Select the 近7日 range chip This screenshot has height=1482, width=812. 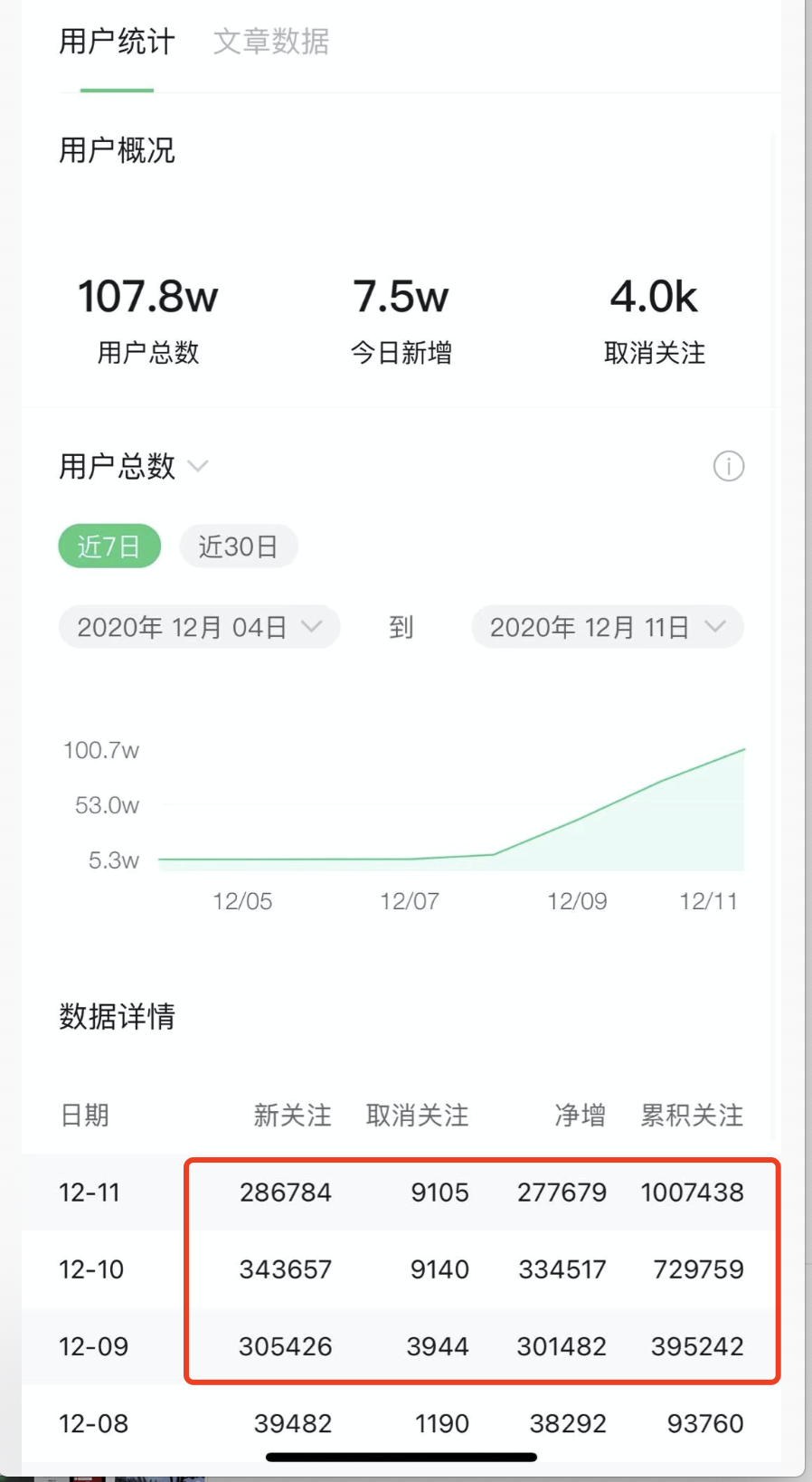pos(109,546)
